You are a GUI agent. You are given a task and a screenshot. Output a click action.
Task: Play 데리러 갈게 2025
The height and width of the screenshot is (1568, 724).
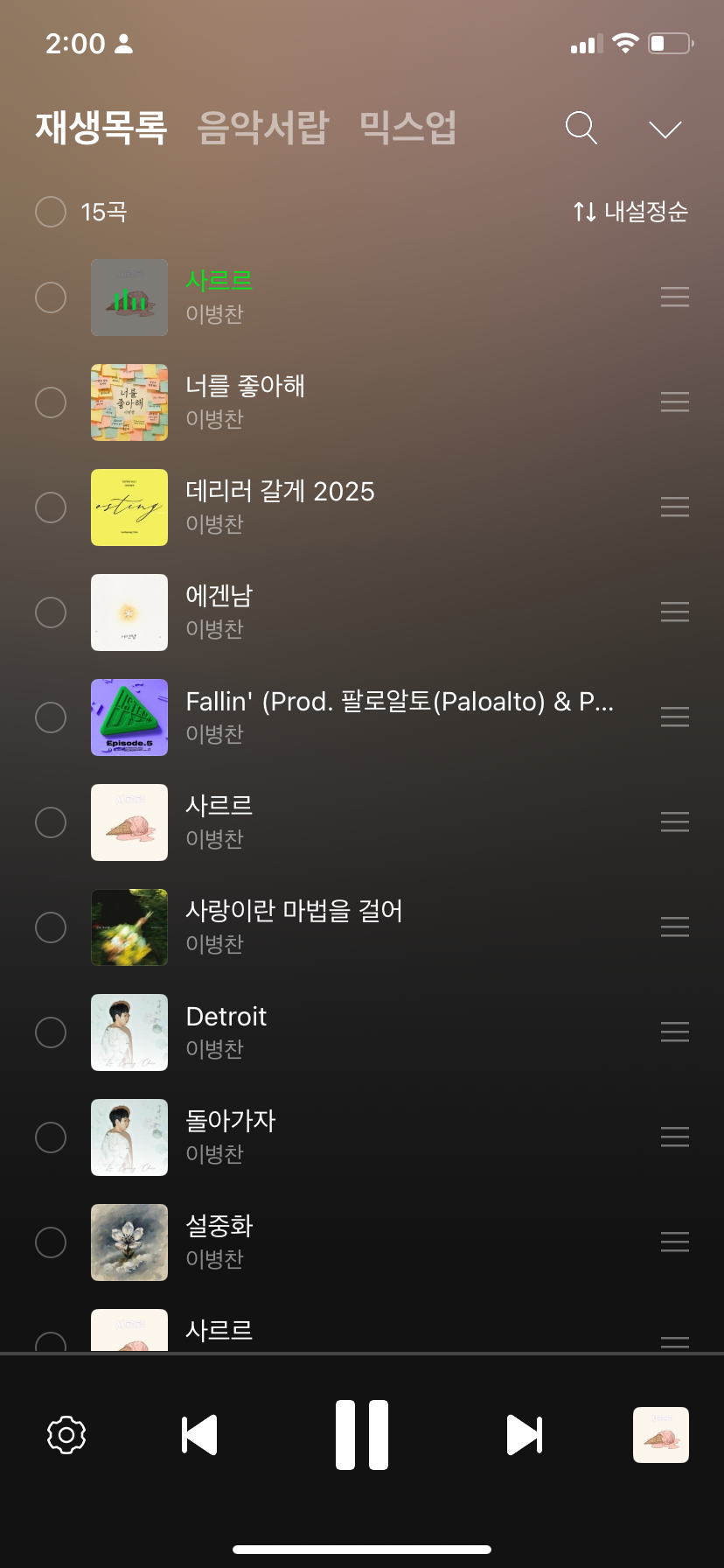tap(280, 491)
